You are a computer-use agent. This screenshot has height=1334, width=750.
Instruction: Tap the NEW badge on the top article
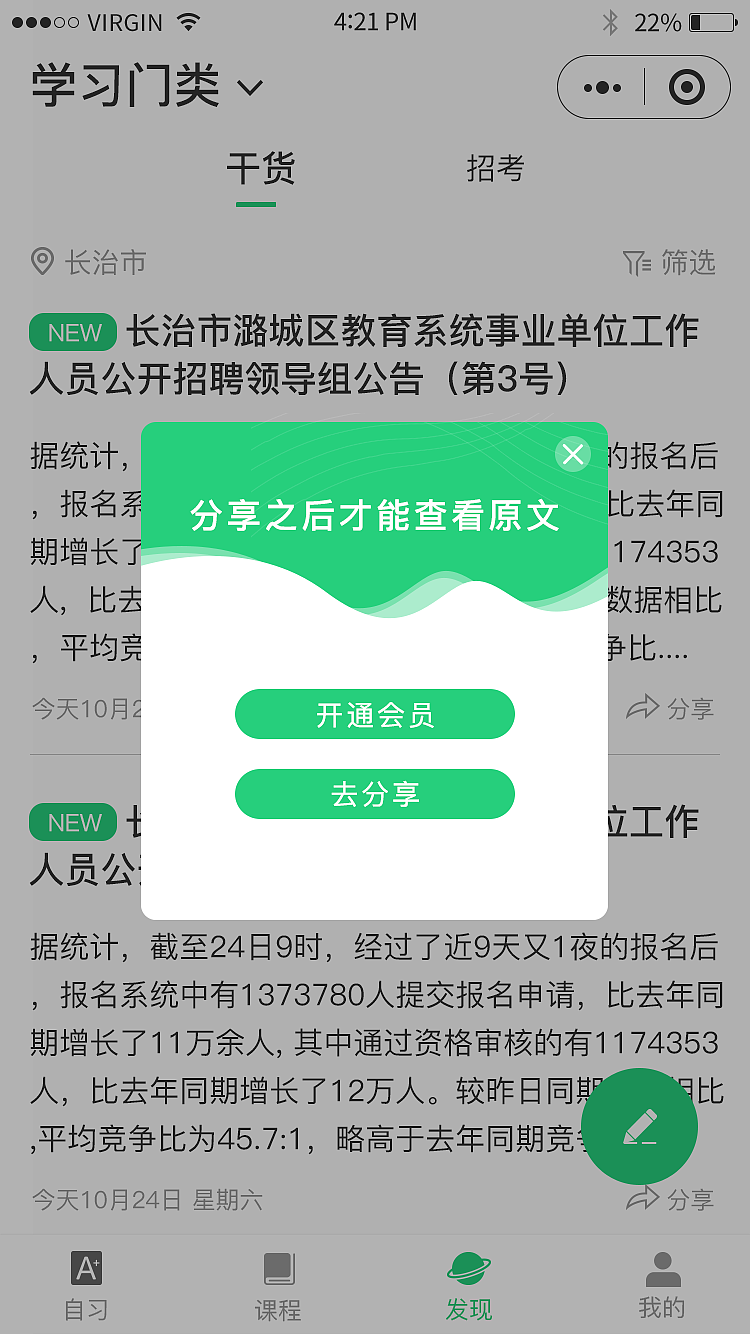tap(72, 333)
